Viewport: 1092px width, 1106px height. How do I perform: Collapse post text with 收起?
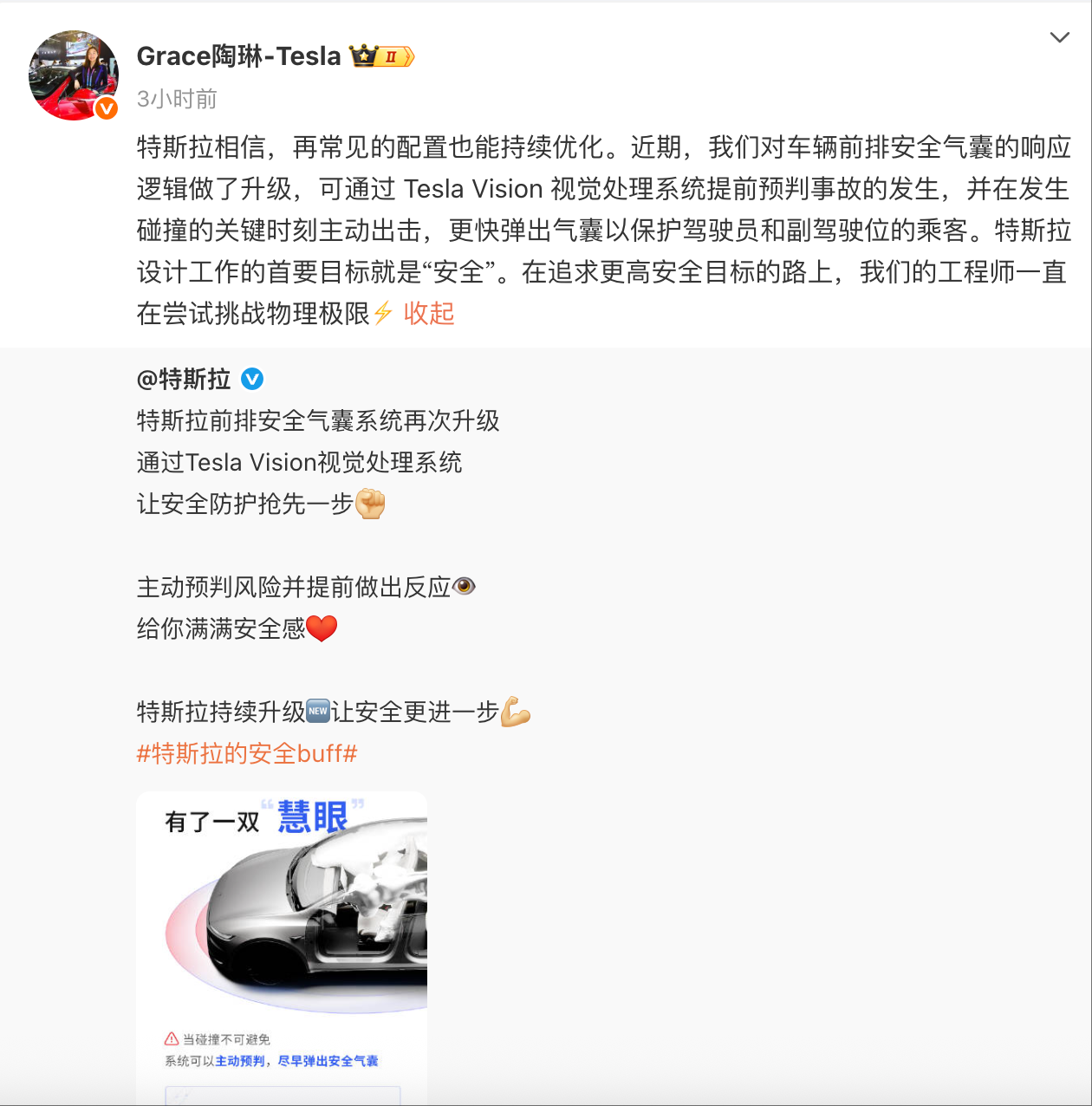428,313
